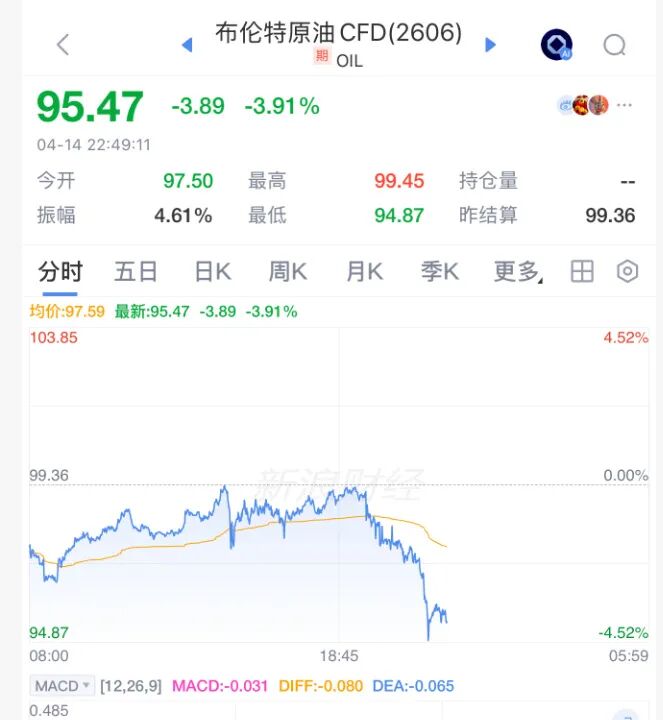
Task: Switch to the 日K chart tab
Action: pyautogui.click(x=212, y=272)
